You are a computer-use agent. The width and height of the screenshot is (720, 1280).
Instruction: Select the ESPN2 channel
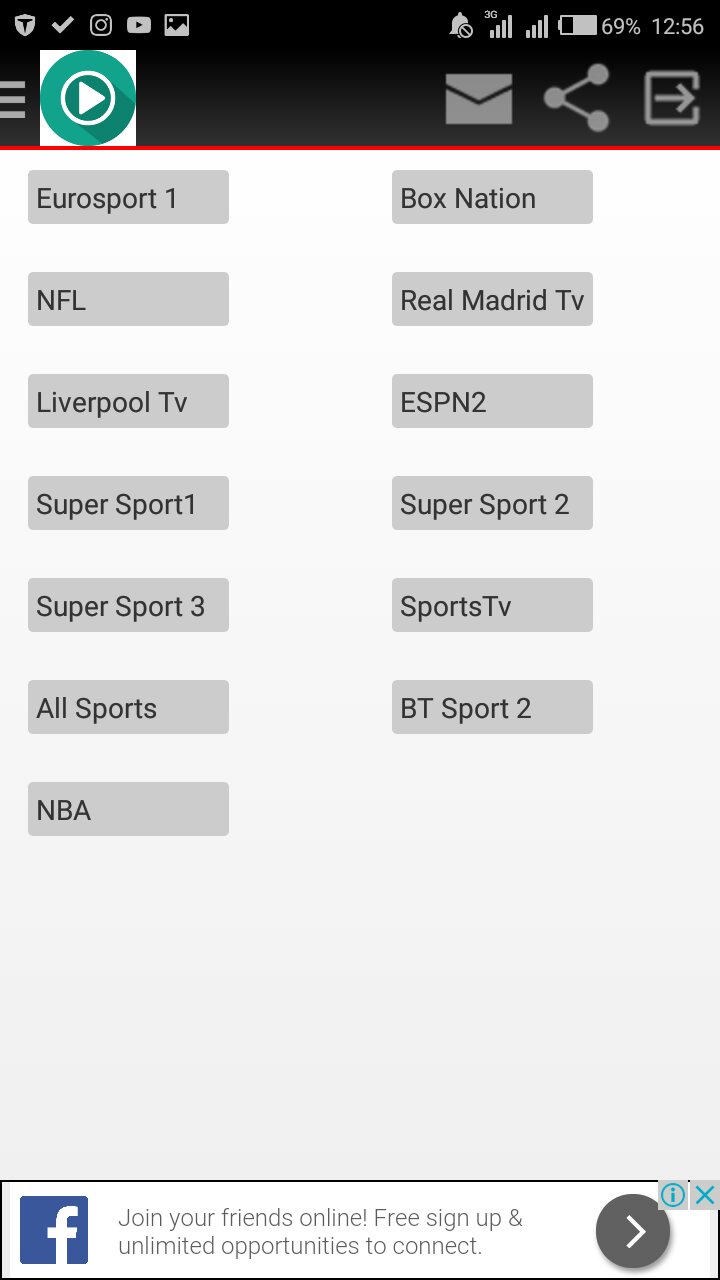point(492,402)
